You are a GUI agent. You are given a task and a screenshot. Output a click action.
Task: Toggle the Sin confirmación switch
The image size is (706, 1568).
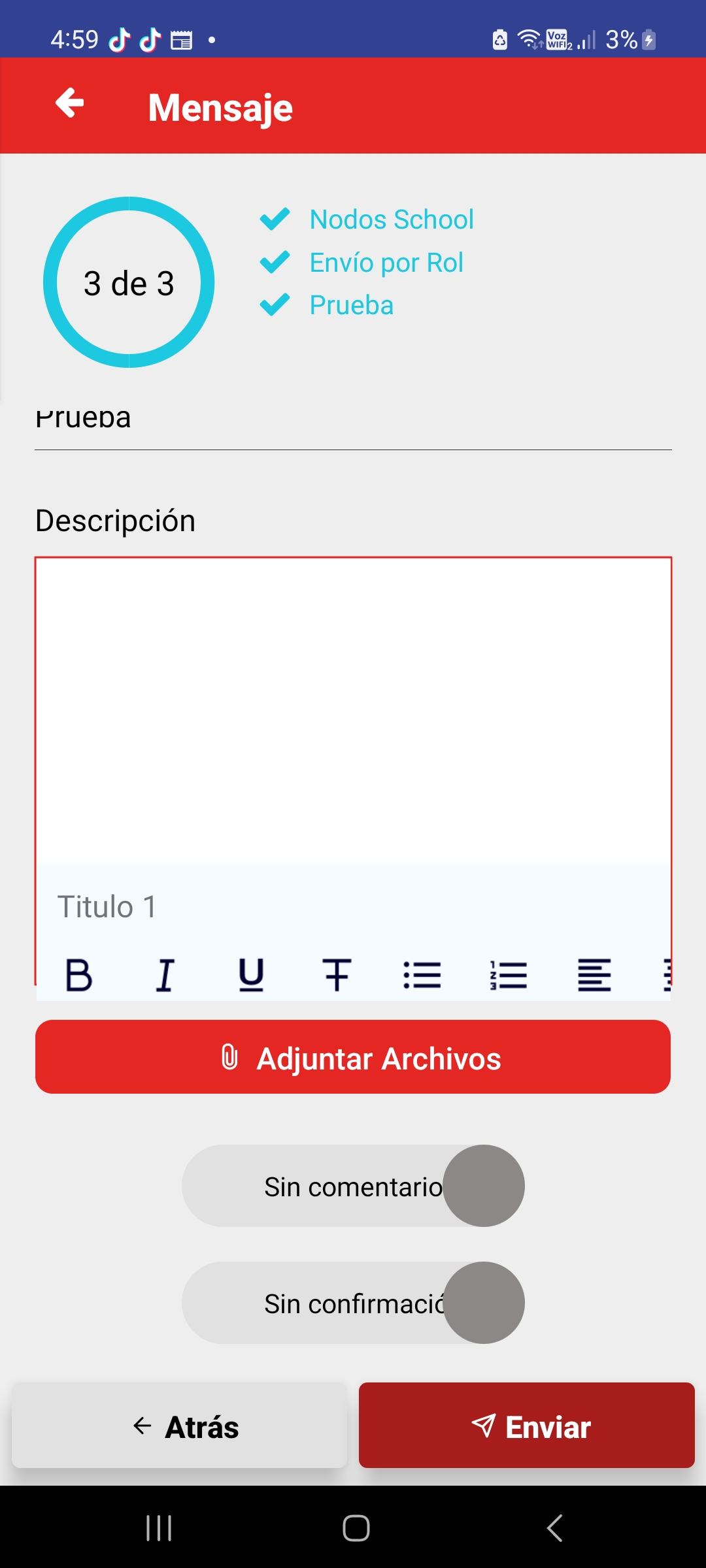(x=484, y=1303)
